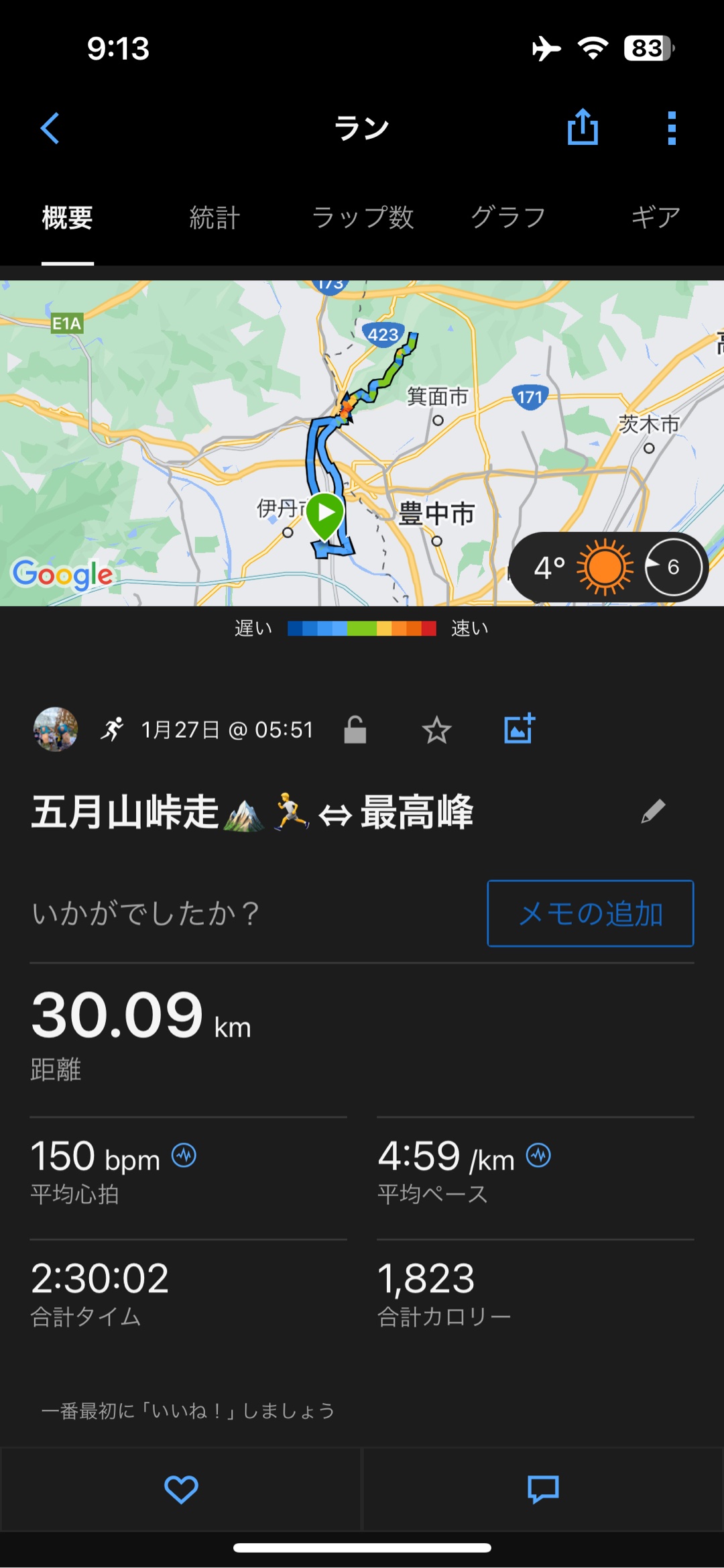Share this run activity
724x1568 pixels.
[583, 127]
